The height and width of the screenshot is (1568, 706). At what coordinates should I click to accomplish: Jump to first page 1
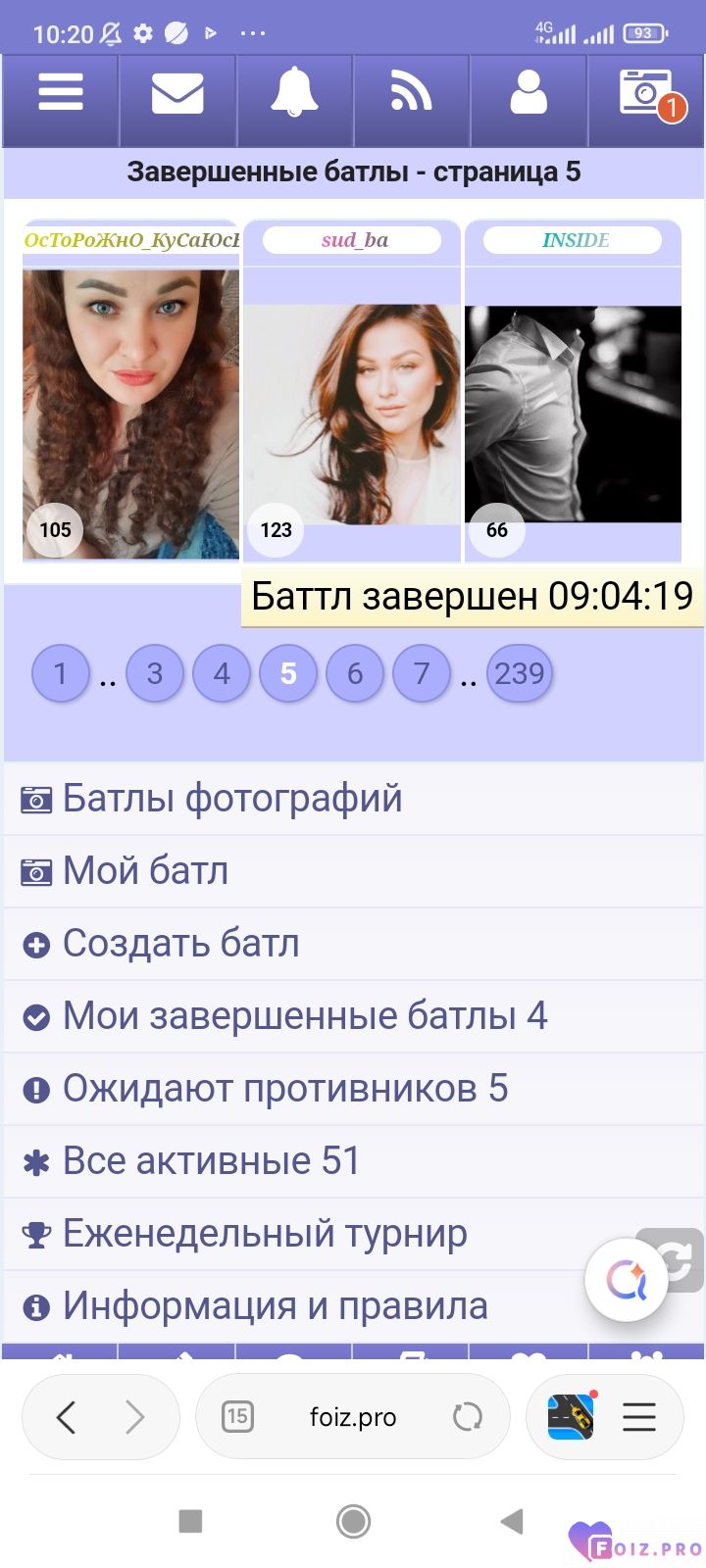click(60, 674)
